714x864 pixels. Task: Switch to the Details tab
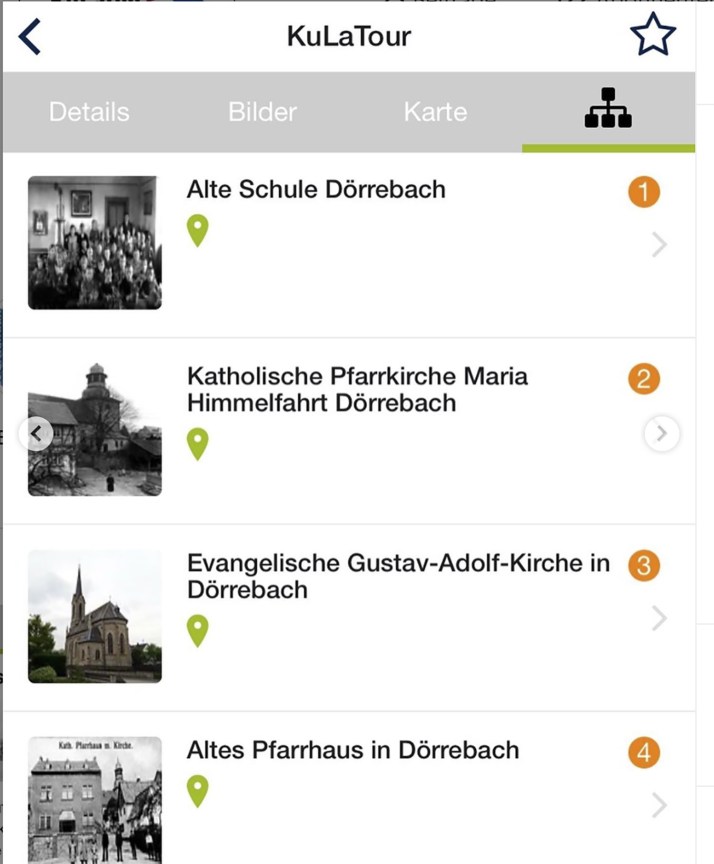point(89,111)
